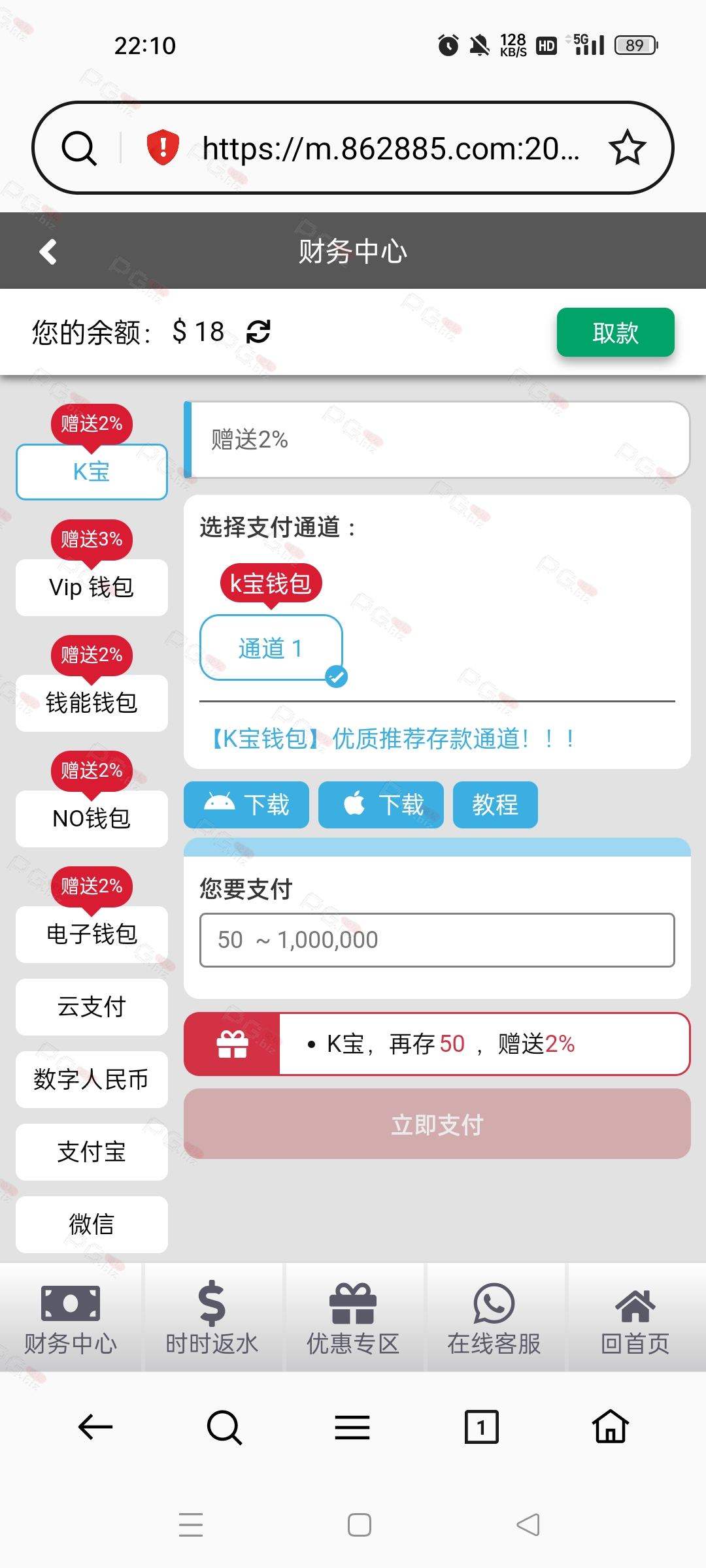This screenshot has height=1568, width=706.
Task: Open the 教程 tutorial
Action: coord(495,805)
